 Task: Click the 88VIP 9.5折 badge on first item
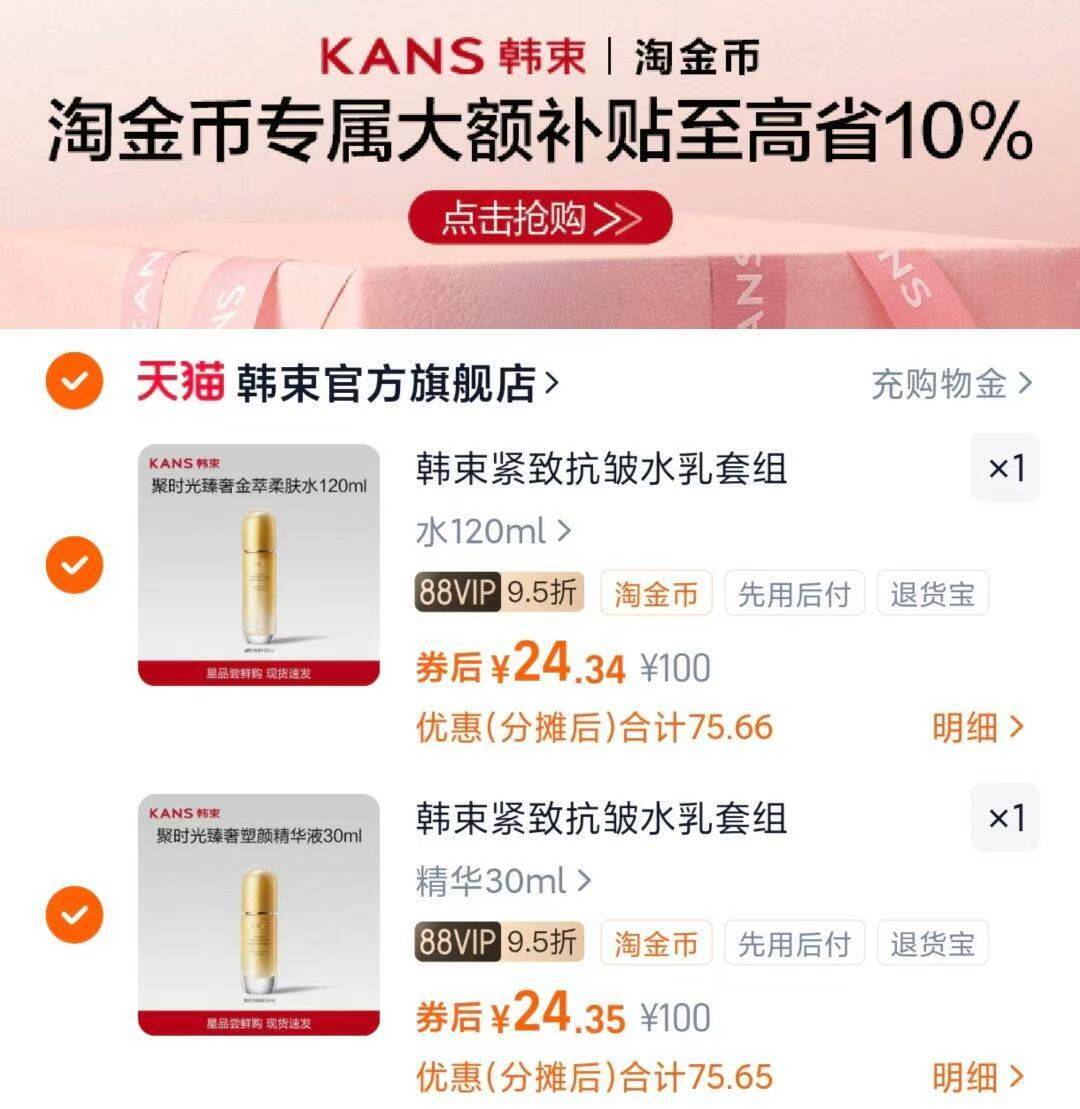point(497,593)
